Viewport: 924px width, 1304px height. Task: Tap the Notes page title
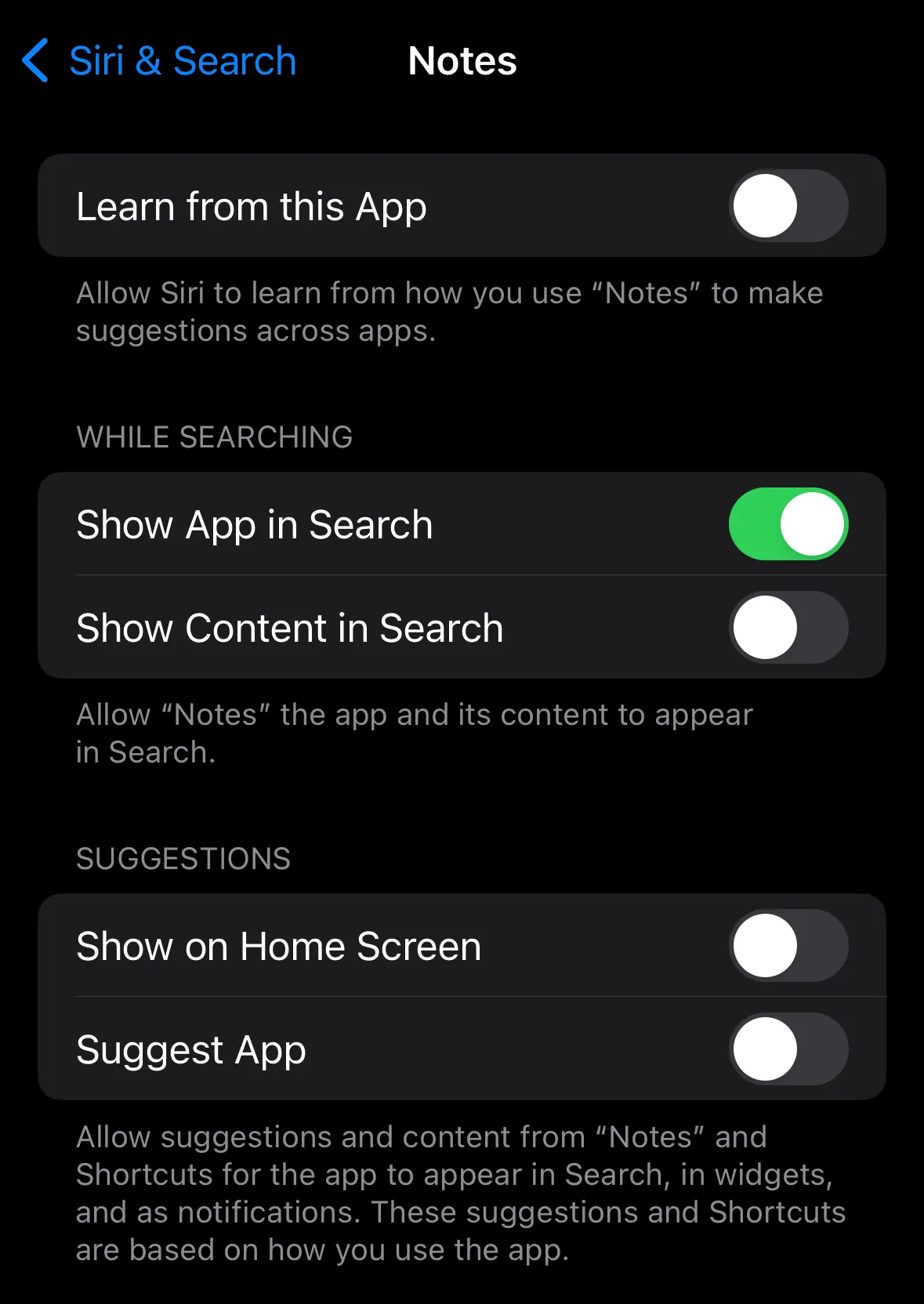coord(462,61)
